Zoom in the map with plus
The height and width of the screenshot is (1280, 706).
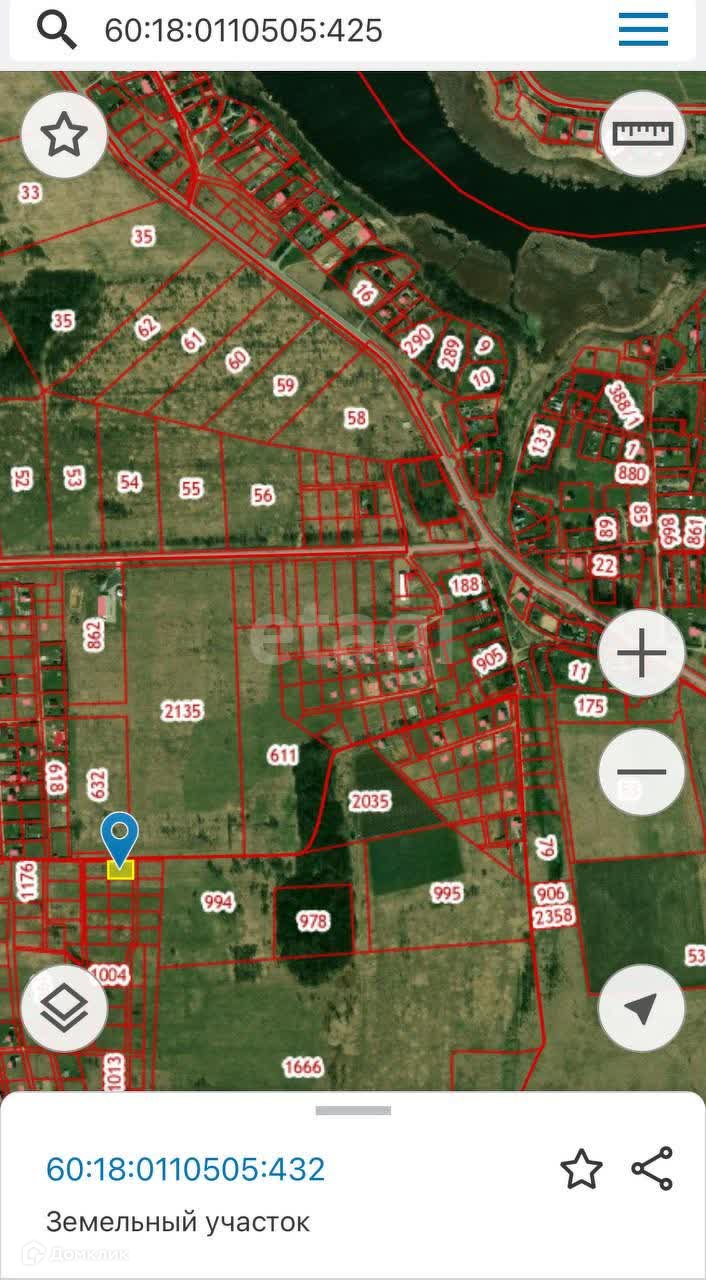click(642, 654)
